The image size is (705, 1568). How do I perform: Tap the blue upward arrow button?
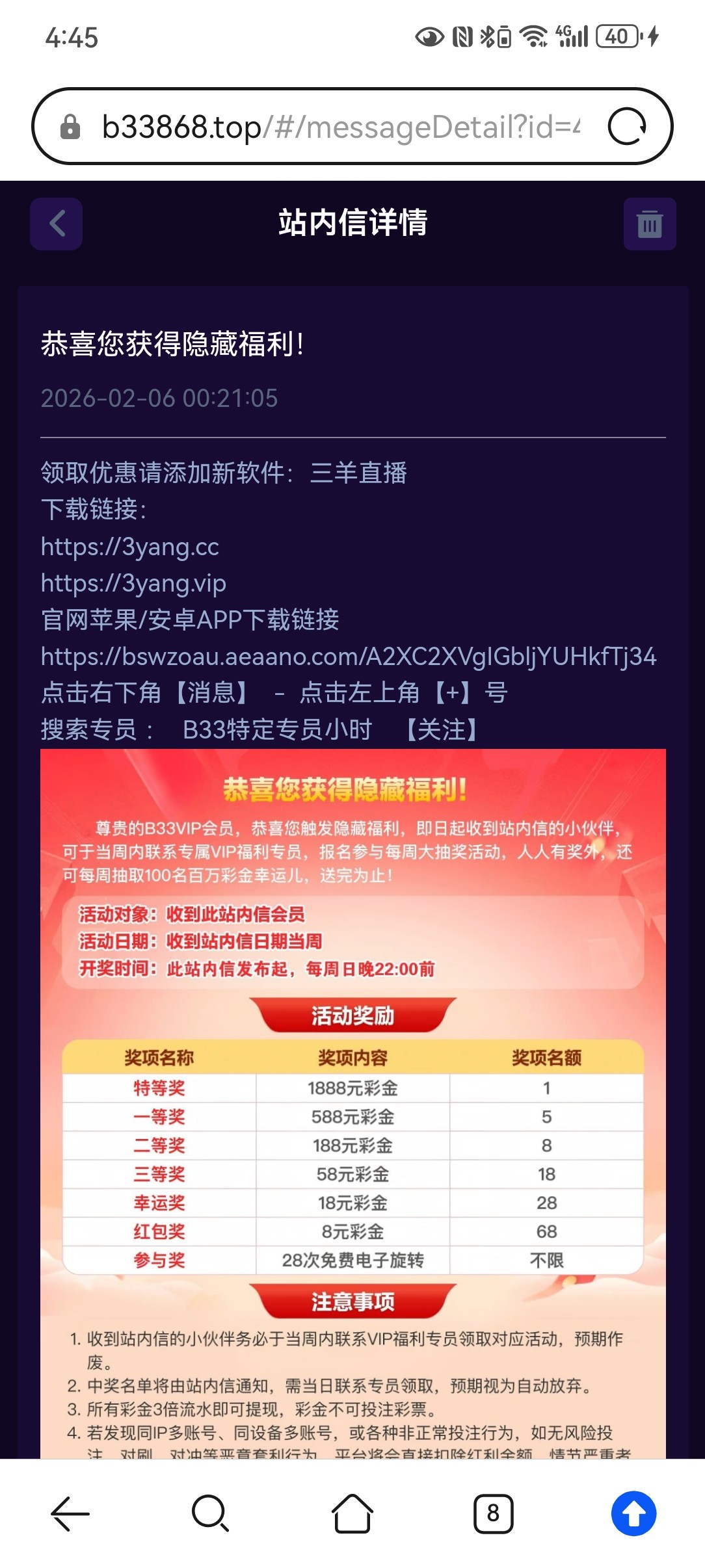[633, 1513]
